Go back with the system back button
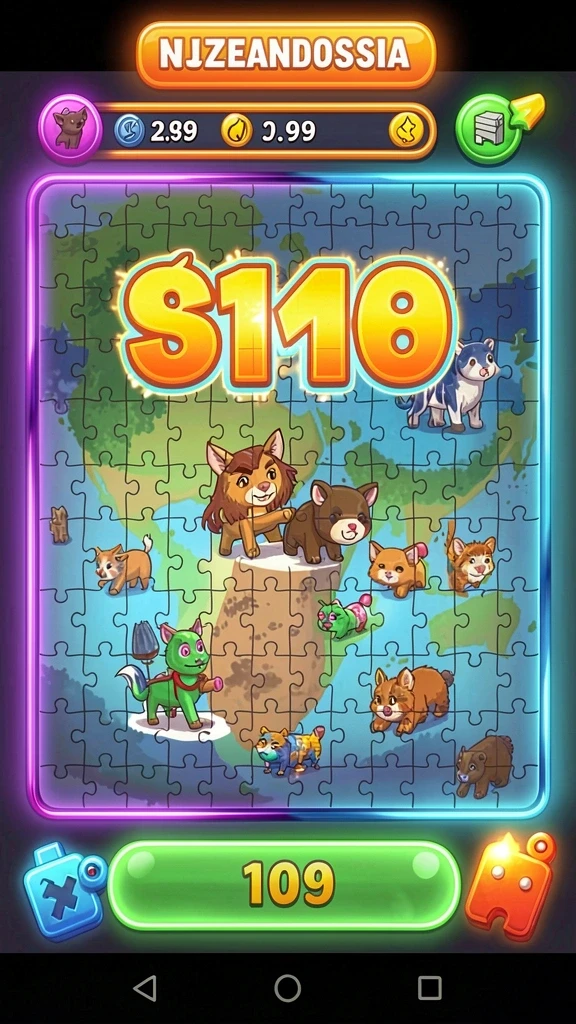Viewport: 576px width, 1024px height. [x=144, y=988]
